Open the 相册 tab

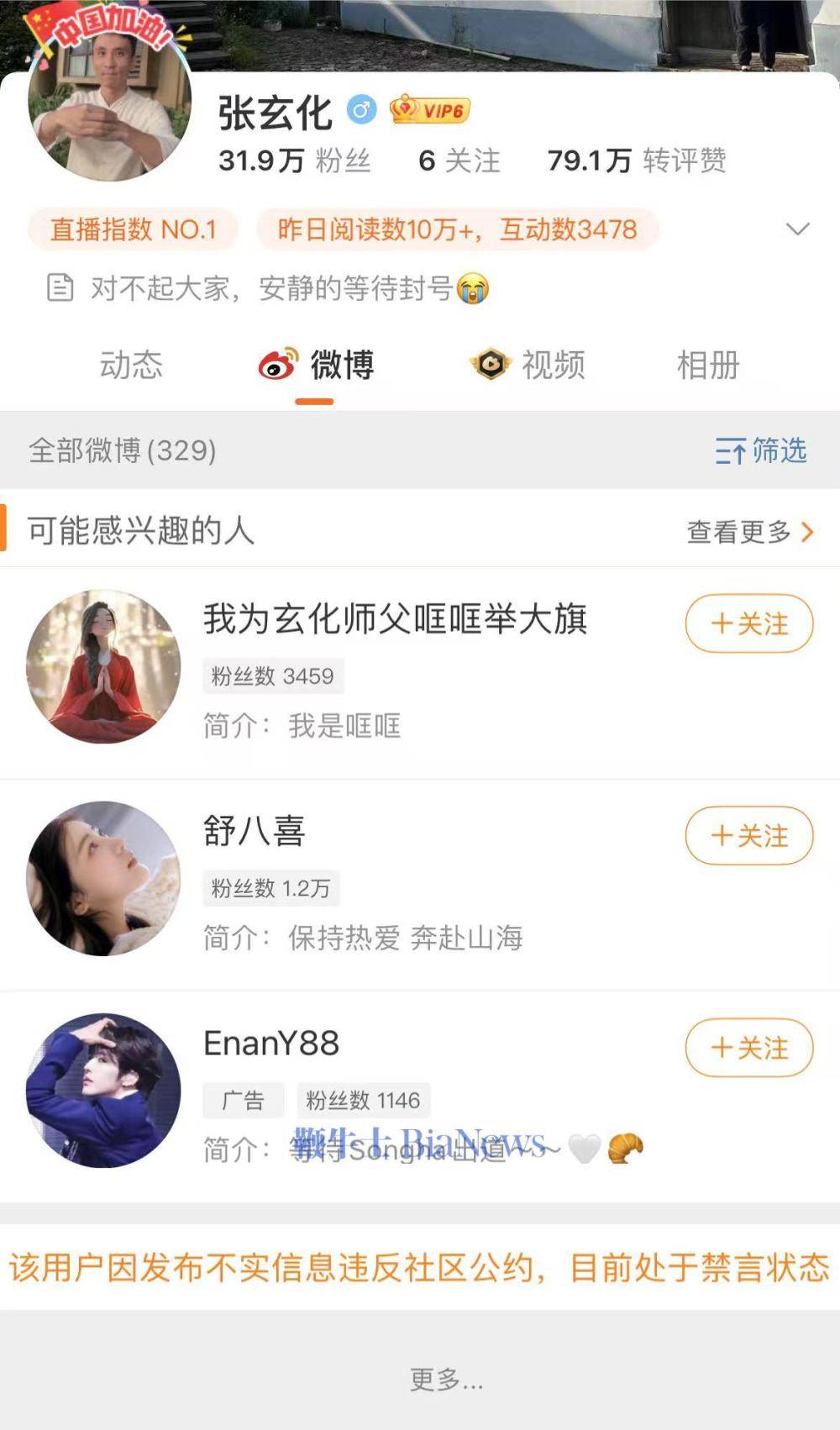(x=708, y=365)
